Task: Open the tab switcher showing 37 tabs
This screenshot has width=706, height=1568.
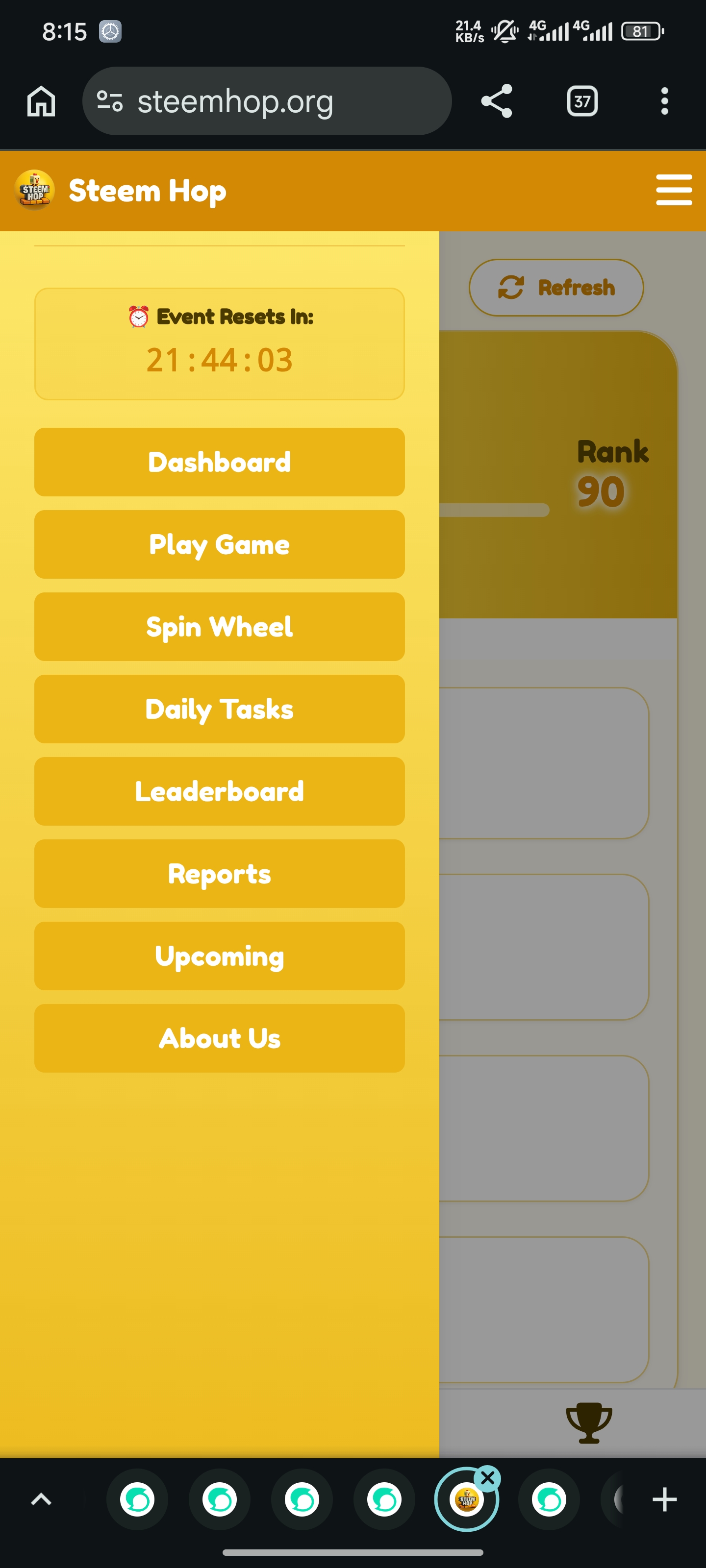Action: (x=582, y=101)
